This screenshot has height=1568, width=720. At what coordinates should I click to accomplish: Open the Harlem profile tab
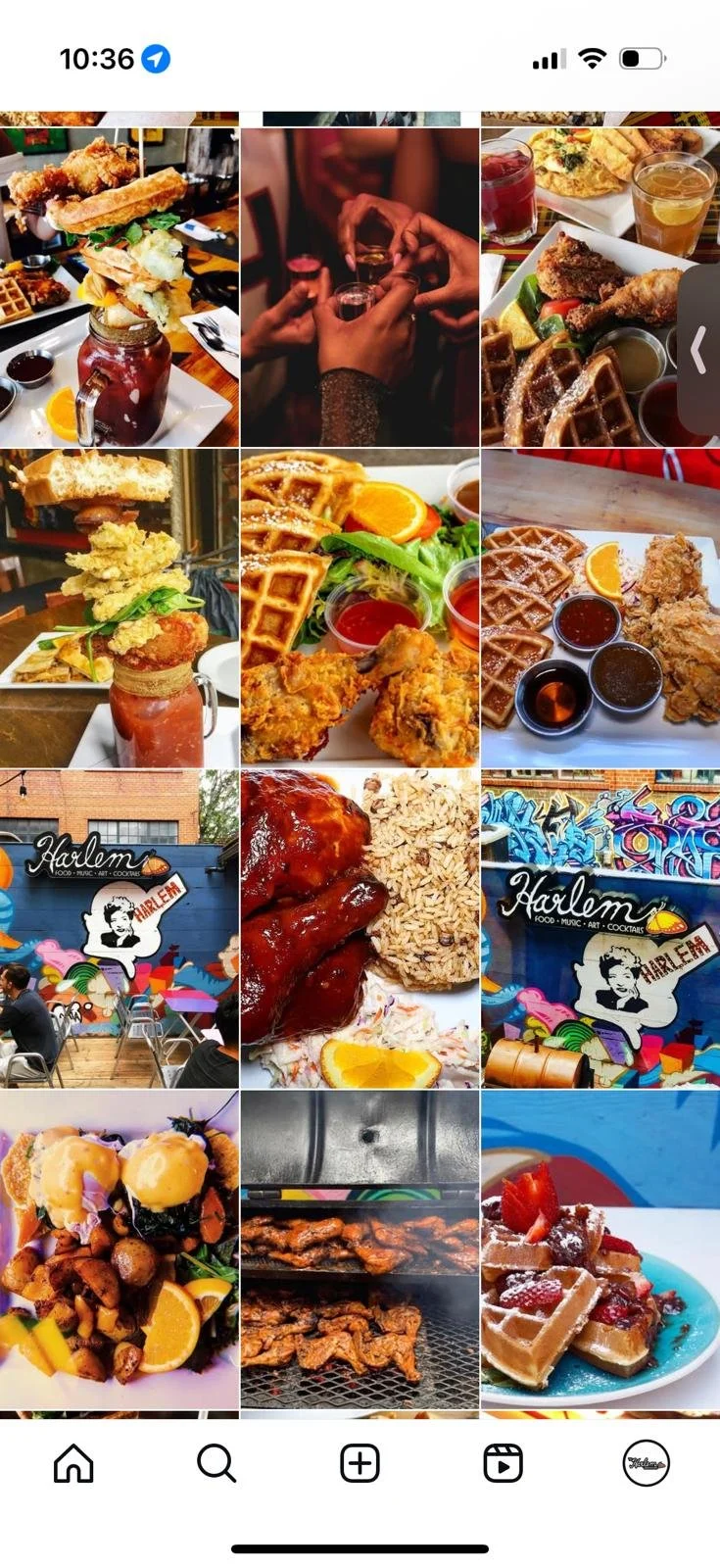tap(647, 1464)
